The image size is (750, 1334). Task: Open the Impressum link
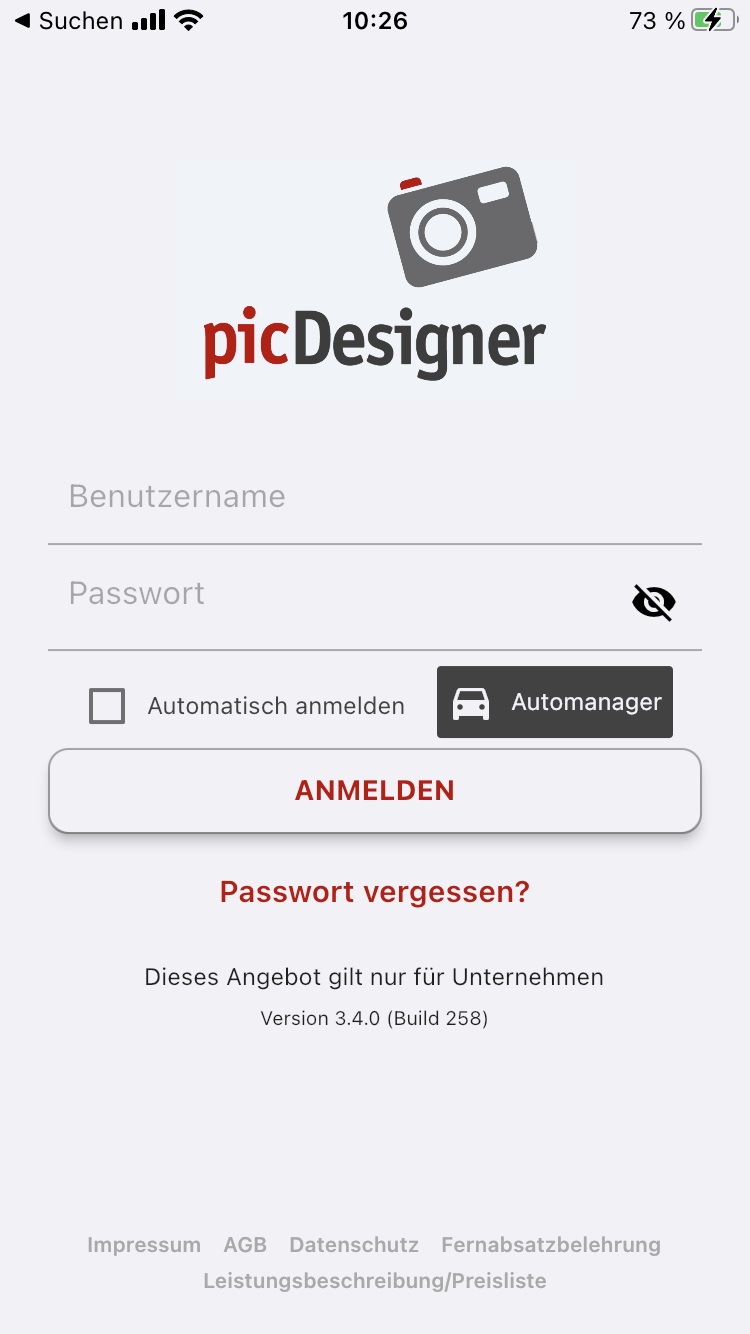(x=144, y=1245)
